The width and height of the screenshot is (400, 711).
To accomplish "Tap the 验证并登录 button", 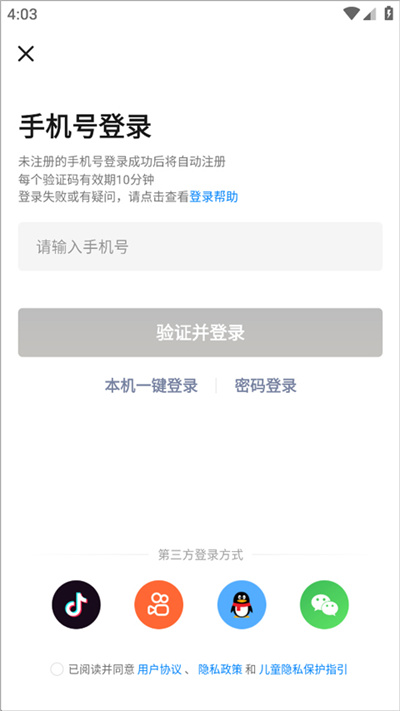I will click(200, 332).
